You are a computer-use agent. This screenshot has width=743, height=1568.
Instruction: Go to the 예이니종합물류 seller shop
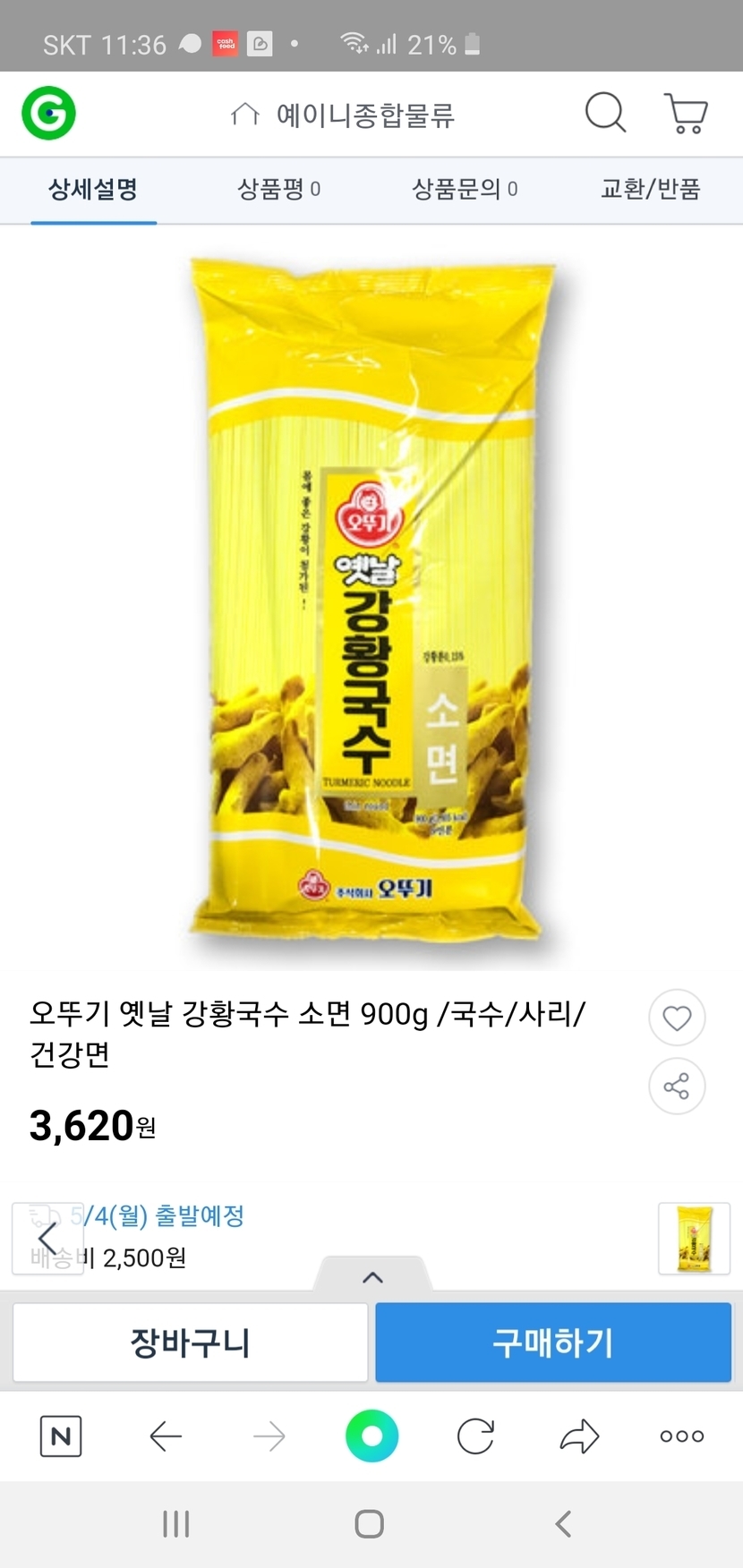[344, 115]
